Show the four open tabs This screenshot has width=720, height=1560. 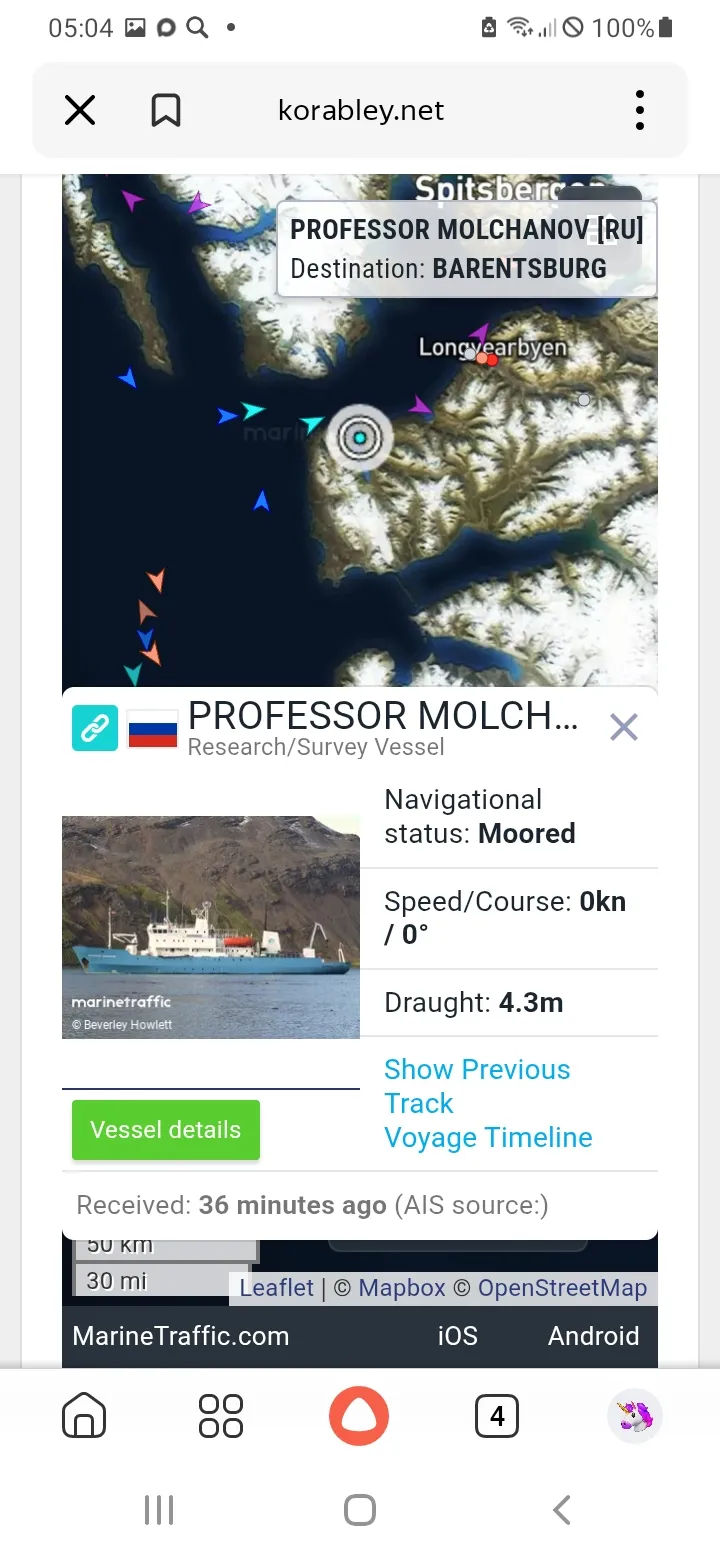497,1416
